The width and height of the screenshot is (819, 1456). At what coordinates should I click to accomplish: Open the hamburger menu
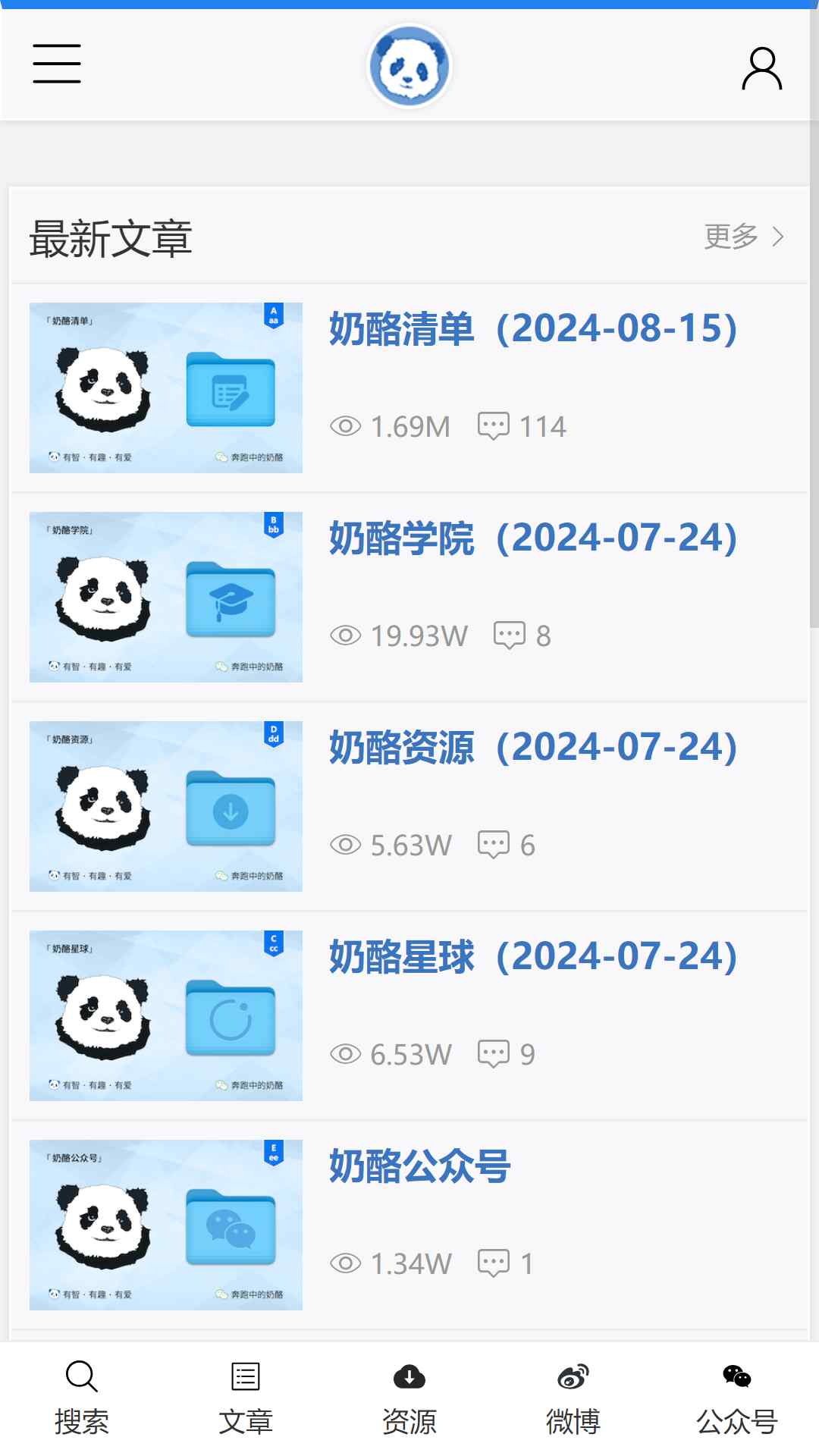coord(57,64)
